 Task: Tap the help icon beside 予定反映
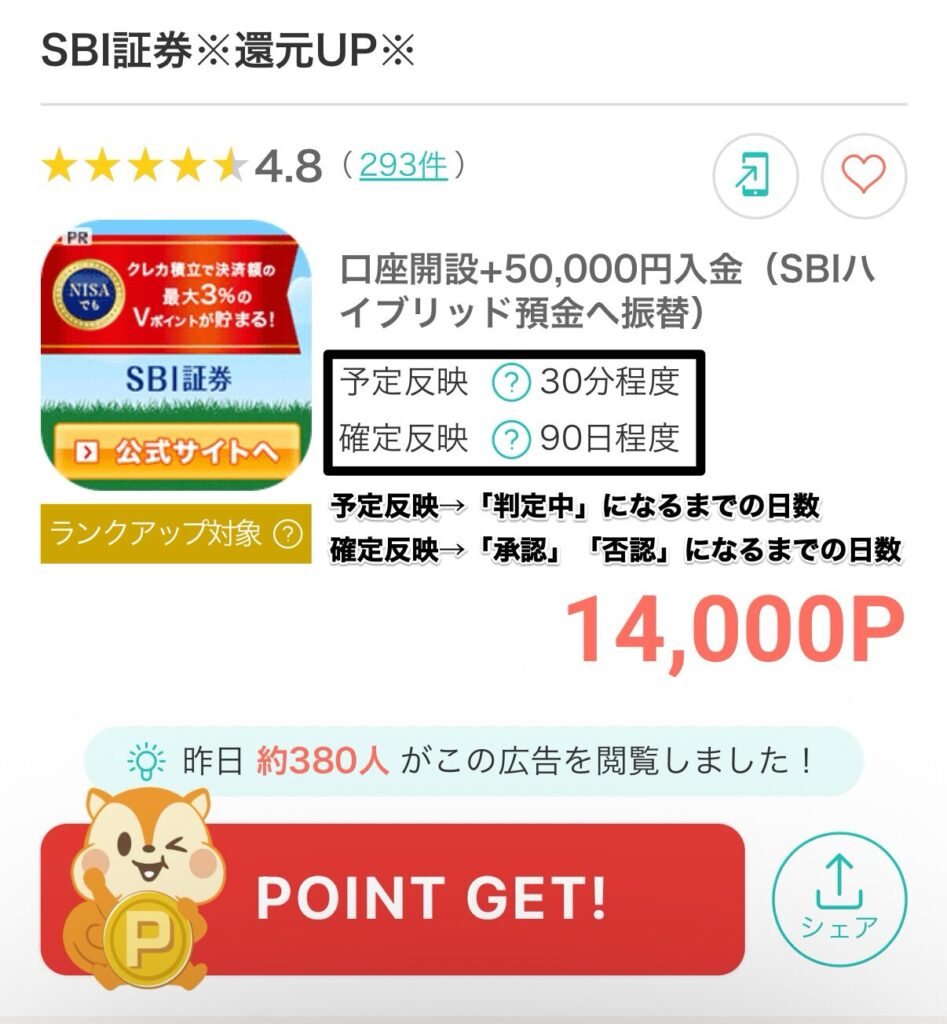pos(511,384)
